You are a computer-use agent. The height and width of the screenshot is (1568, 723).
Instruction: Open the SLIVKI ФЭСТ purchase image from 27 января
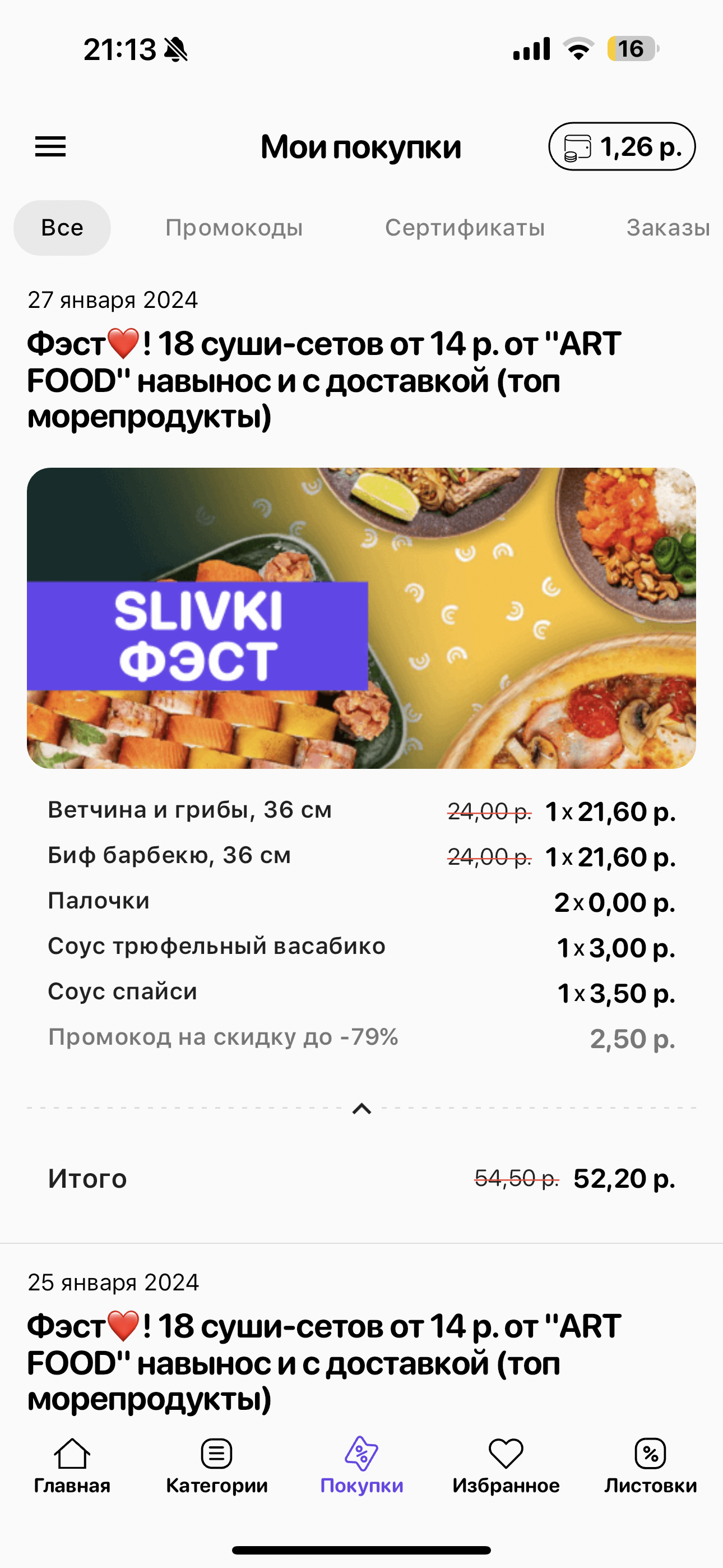point(361,617)
